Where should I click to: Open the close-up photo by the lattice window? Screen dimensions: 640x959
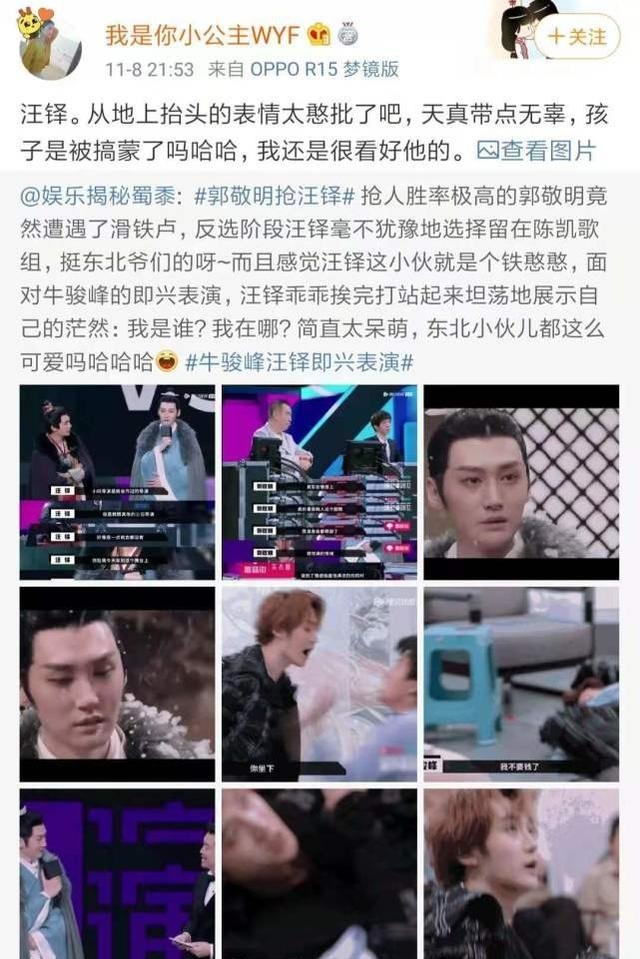point(521,482)
